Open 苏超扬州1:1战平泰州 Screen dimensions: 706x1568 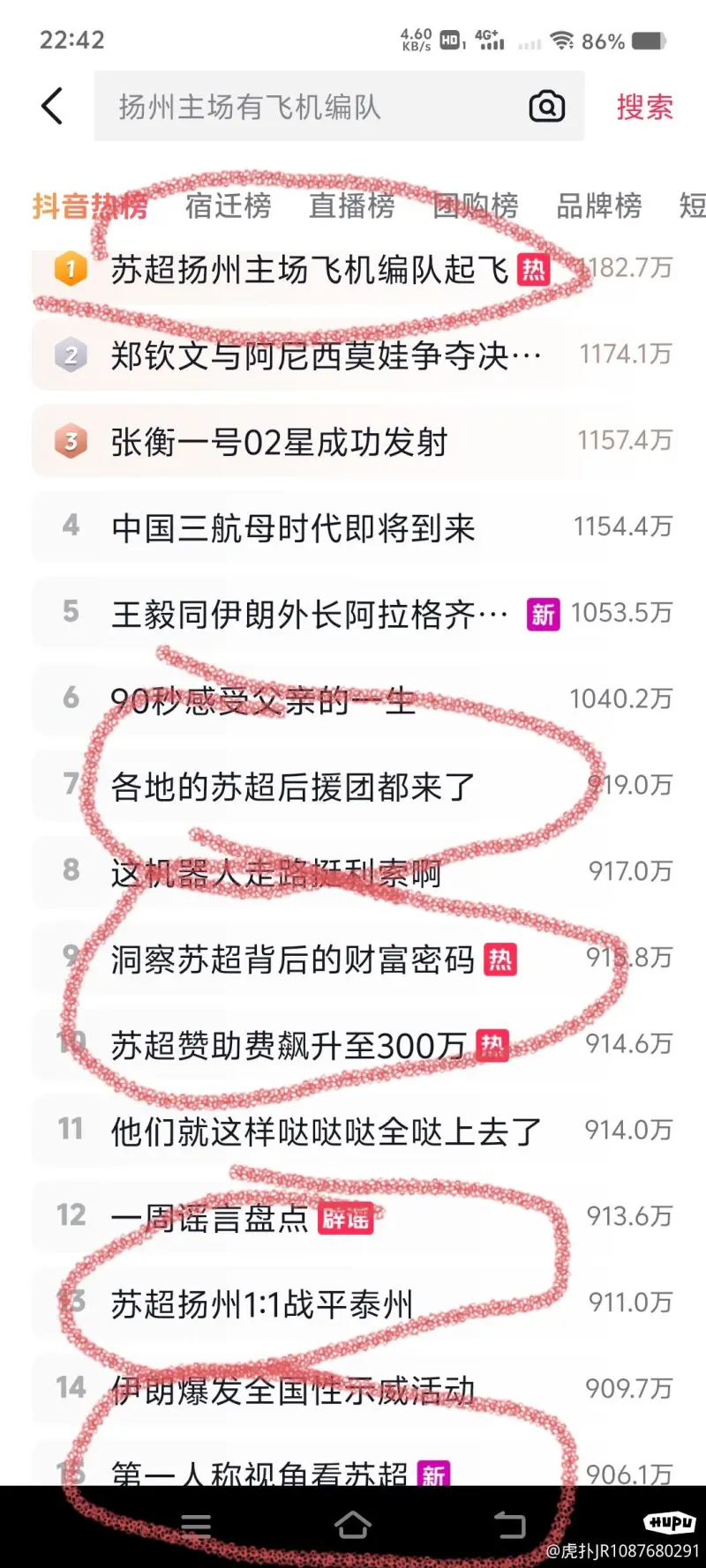(353, 1303)
